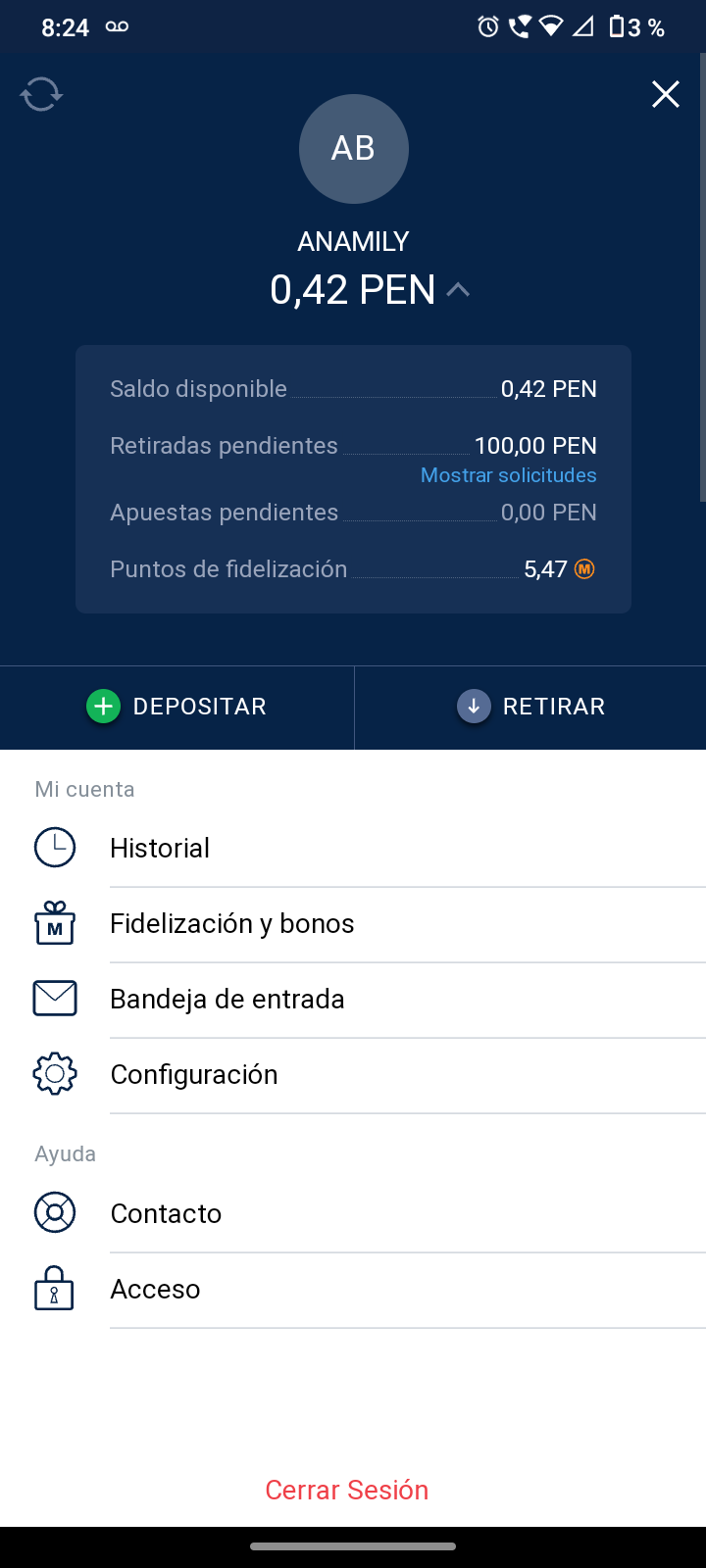The height and width of the screenshot is (1568, 706).
Task: Close the account panel
Action: pos(666,94)
